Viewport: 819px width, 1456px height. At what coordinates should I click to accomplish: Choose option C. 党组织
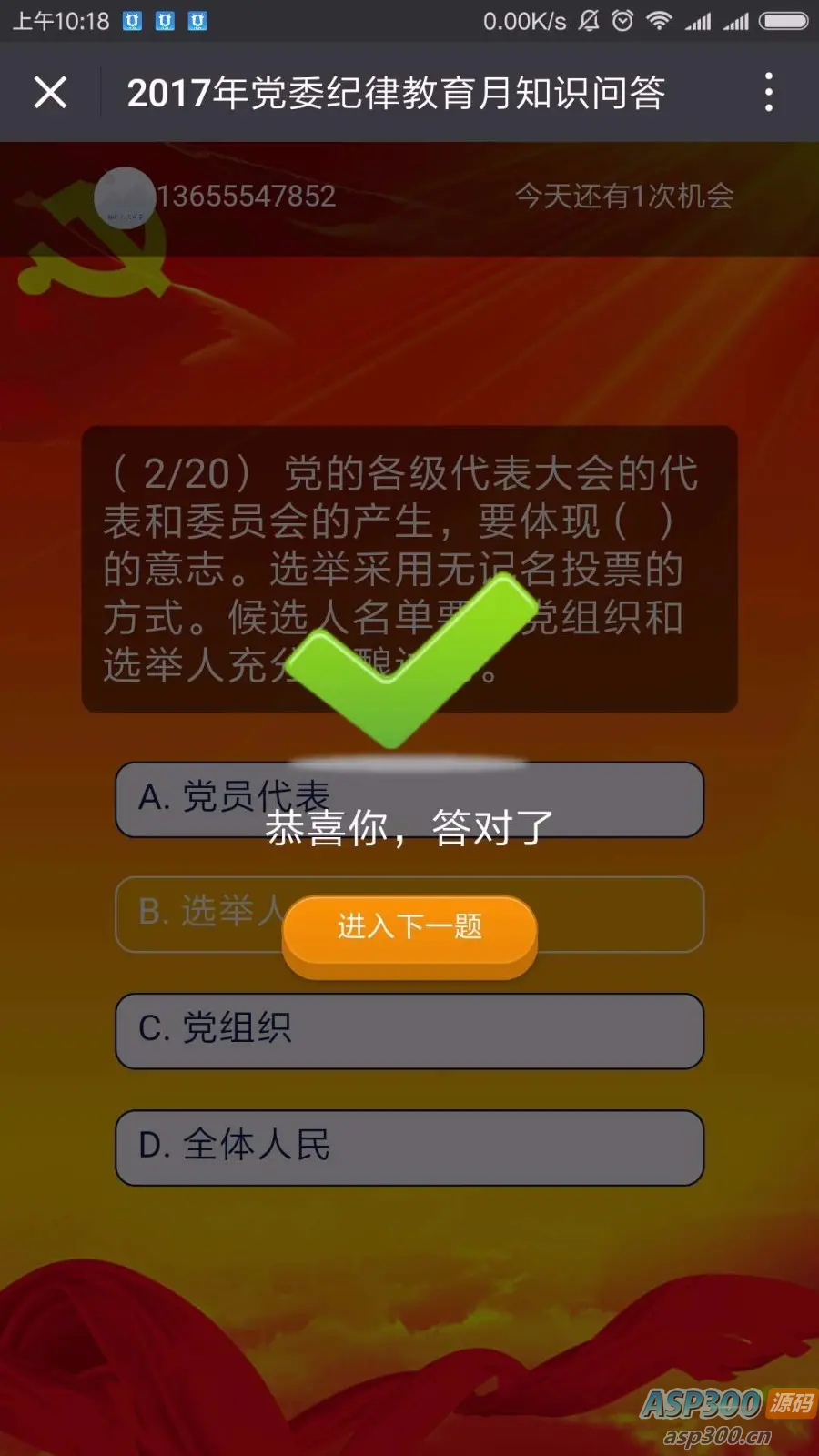[x=409, y=1030]
